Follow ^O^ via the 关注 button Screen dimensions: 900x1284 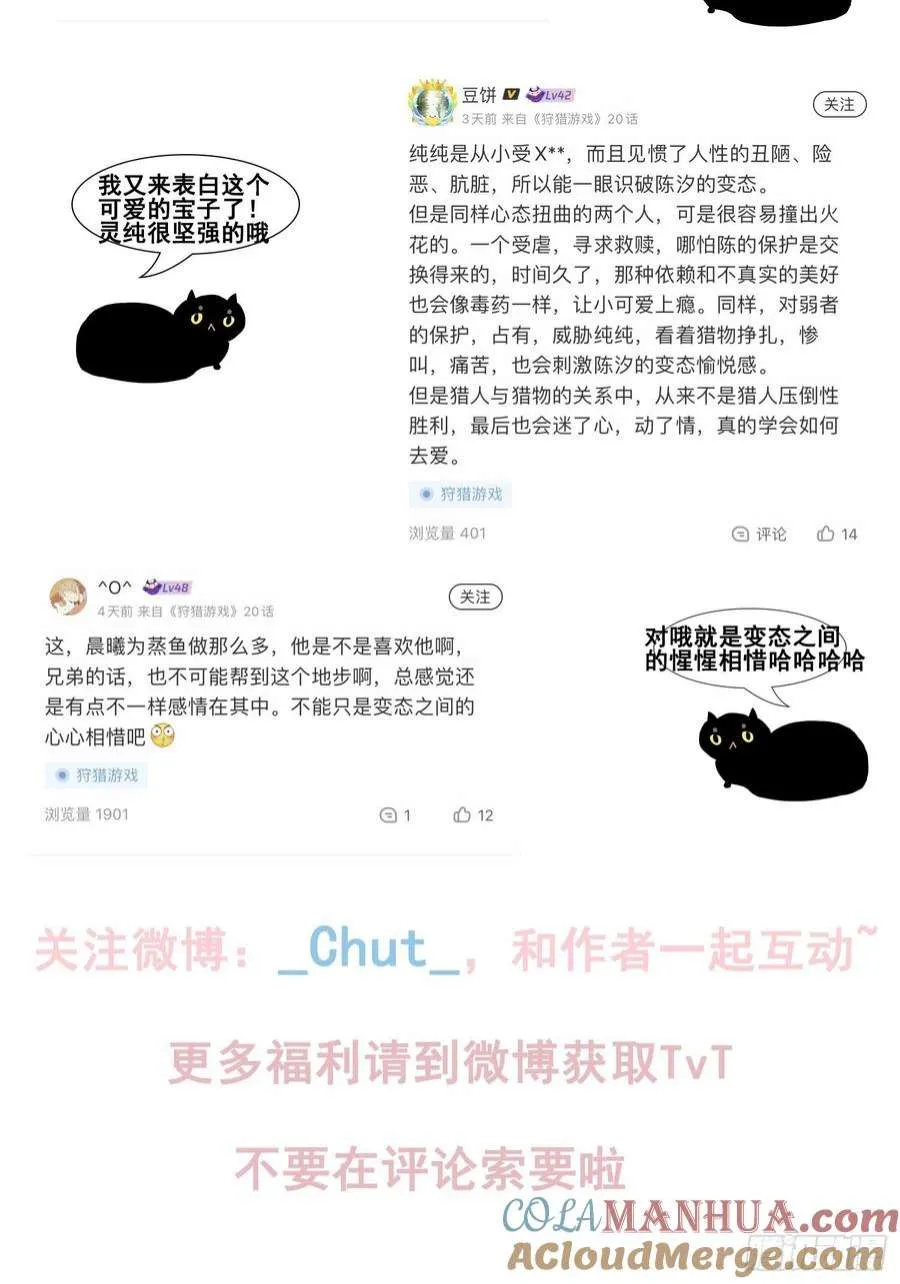click(475, 597)
